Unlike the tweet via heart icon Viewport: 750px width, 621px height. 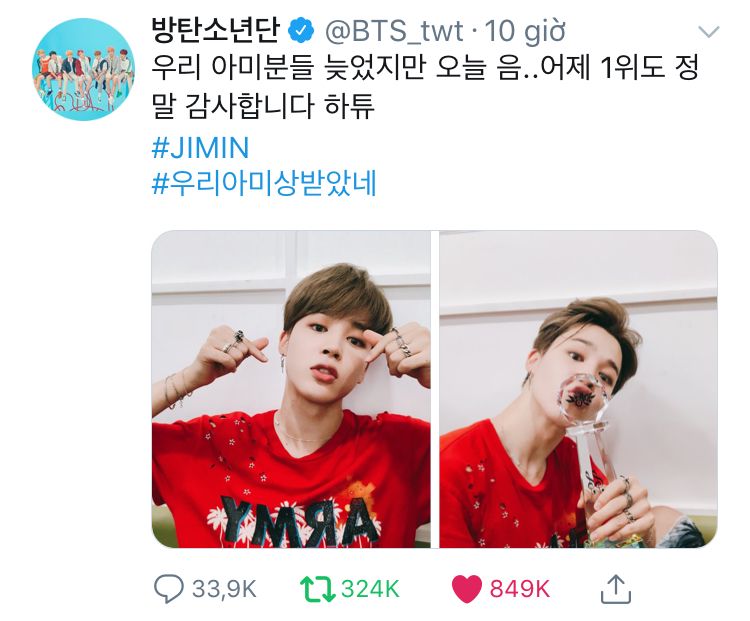click(x=466, y=589)
